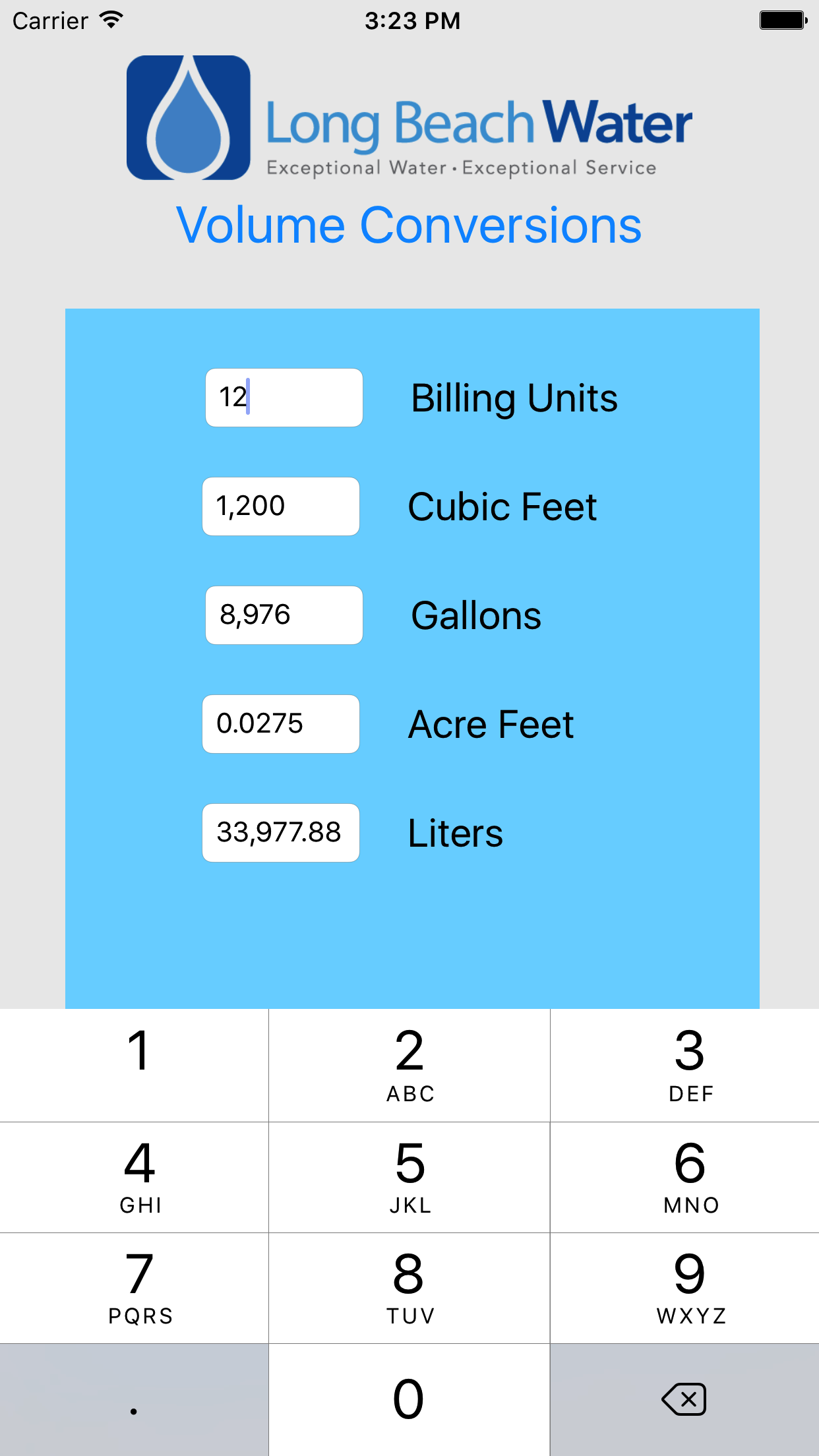Screen dimensions: 819x1456
Task: Tap the Liters input field
Action: coord(281,833)
